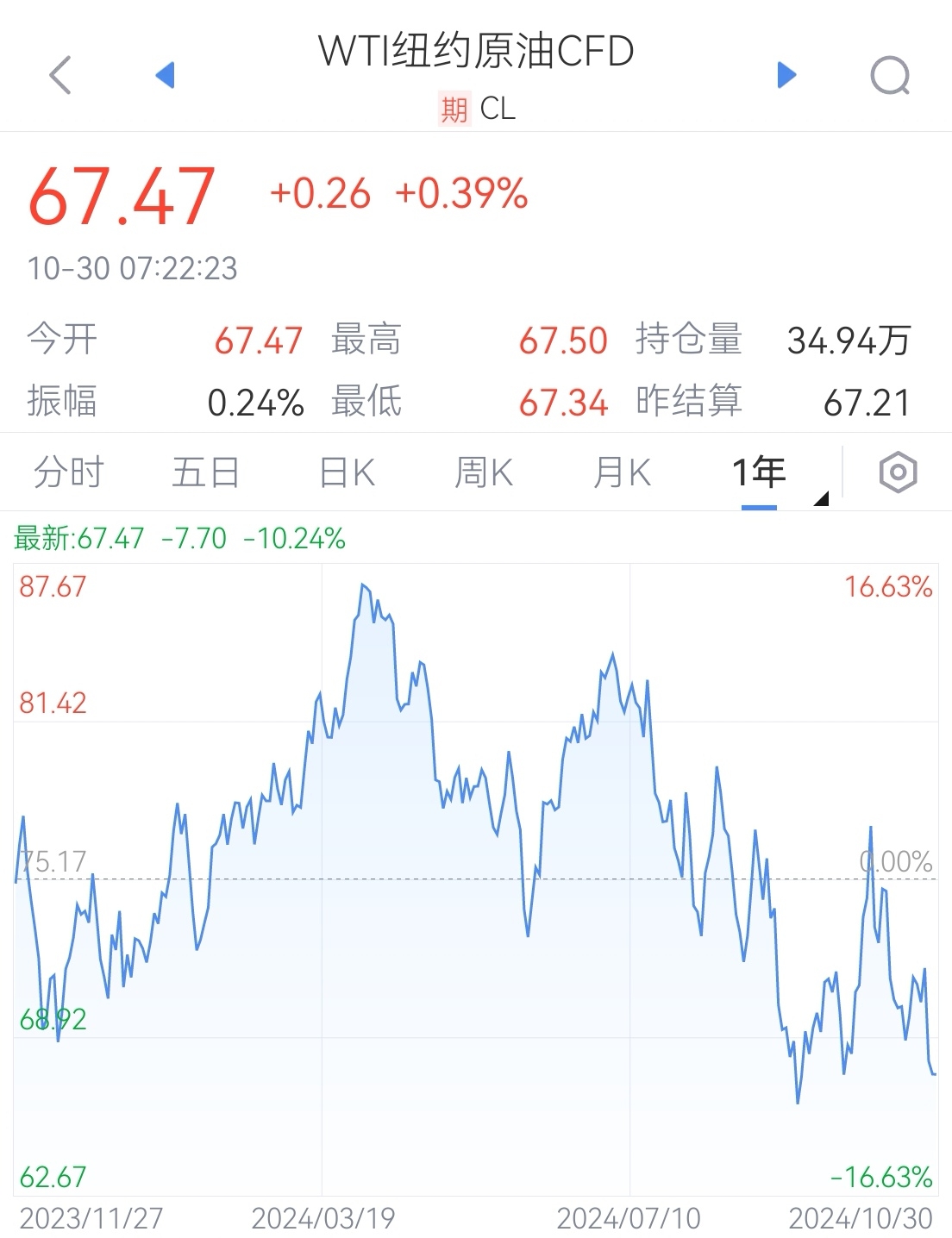Viewport: 952px width, 1238px height.
Task: Switch to the next instrument
Action: coord(786,75)
